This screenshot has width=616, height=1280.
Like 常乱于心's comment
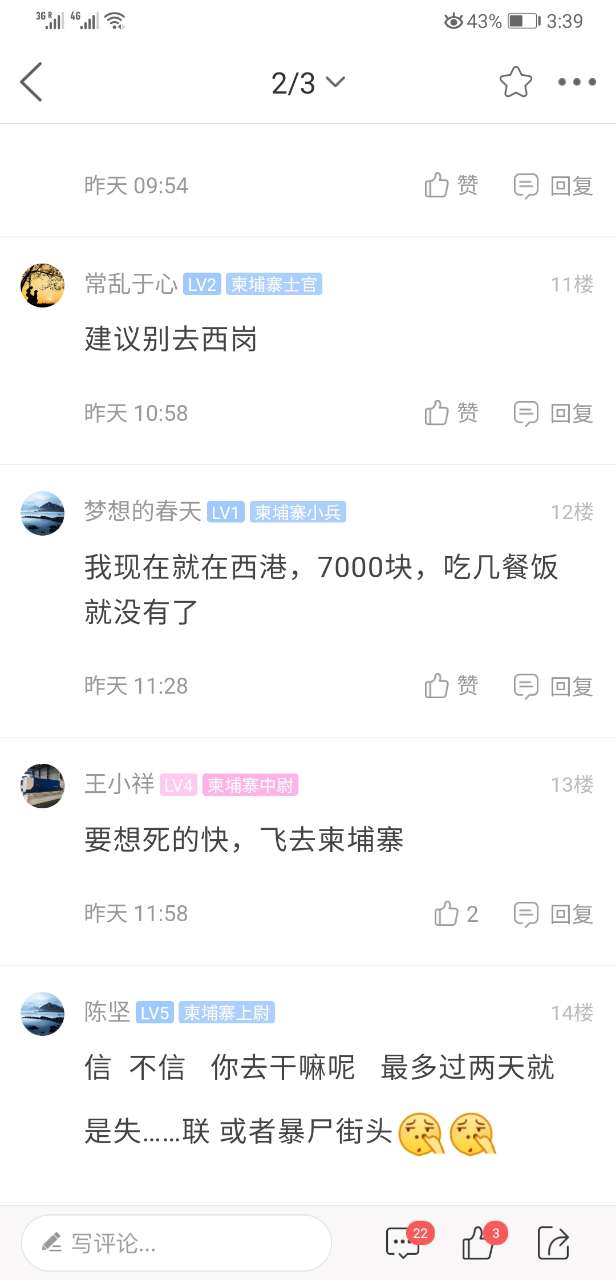pos(451,413)
